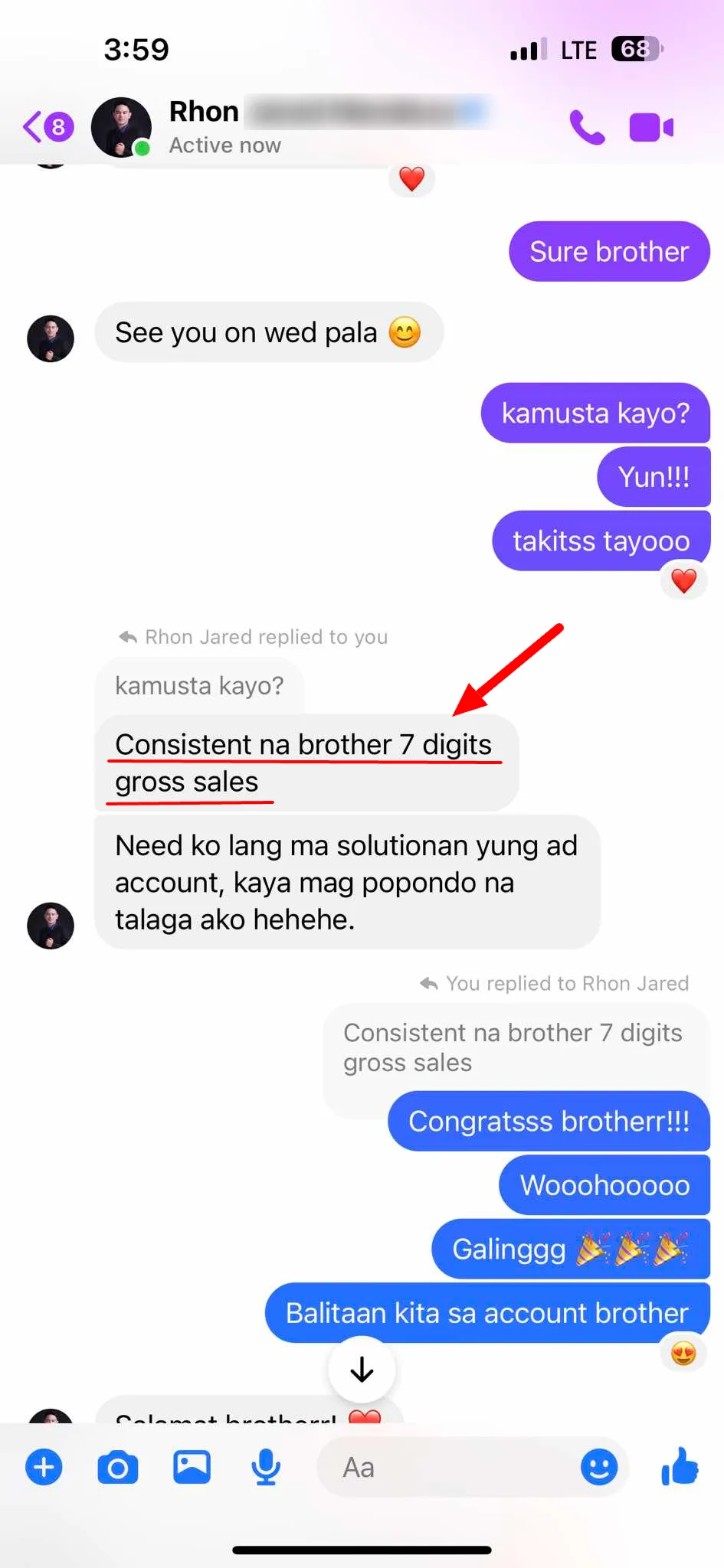Open more options plus button
Image resolution: width=724 pixels, height=1568 pixels.
(x=44, y=1468)
